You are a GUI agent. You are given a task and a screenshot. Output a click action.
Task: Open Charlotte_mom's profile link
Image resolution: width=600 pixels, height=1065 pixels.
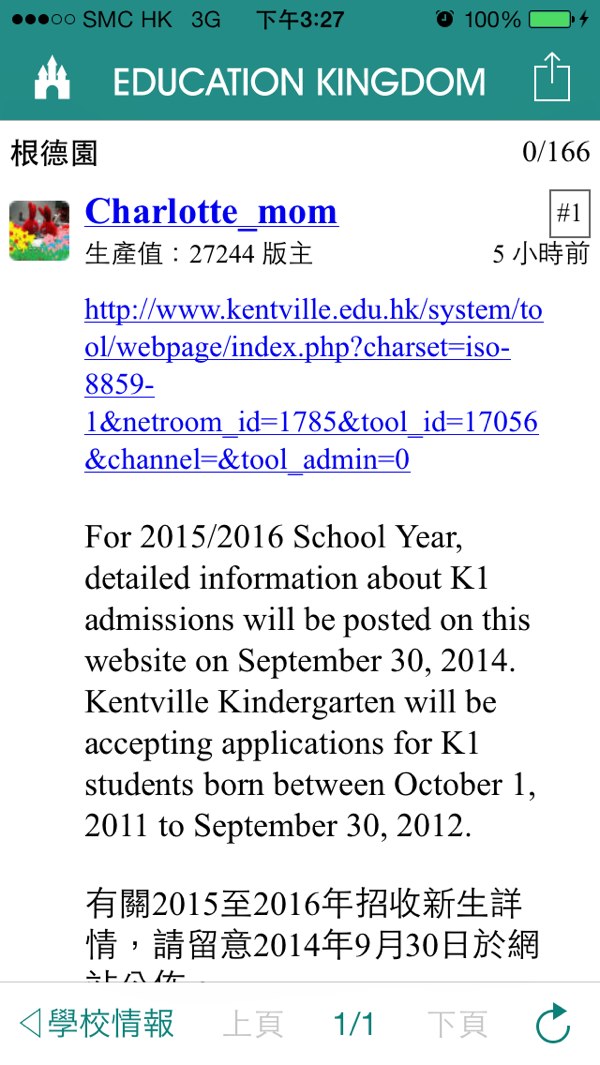tap(211, 212)
